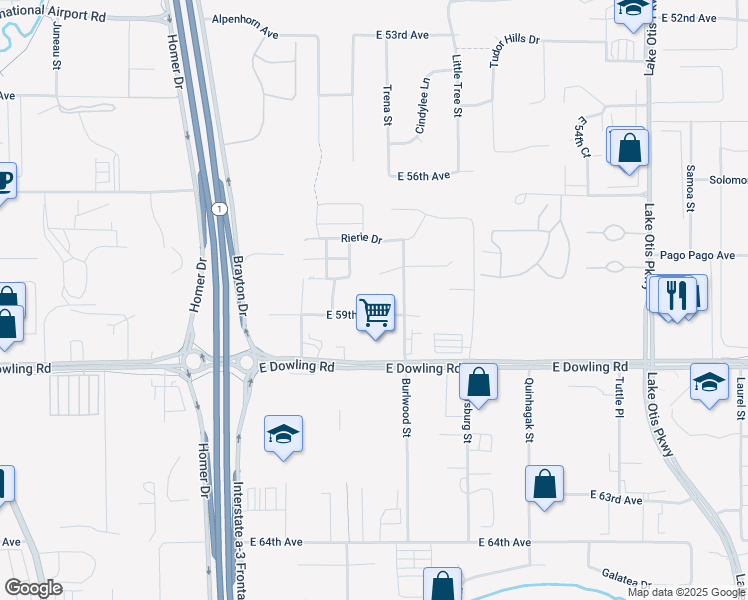Image resolution: width=748 pixels, height=600 pixels.
Task: Open the shopping bag marker by E 63rd Ave
Action: [x=544, y=485]
